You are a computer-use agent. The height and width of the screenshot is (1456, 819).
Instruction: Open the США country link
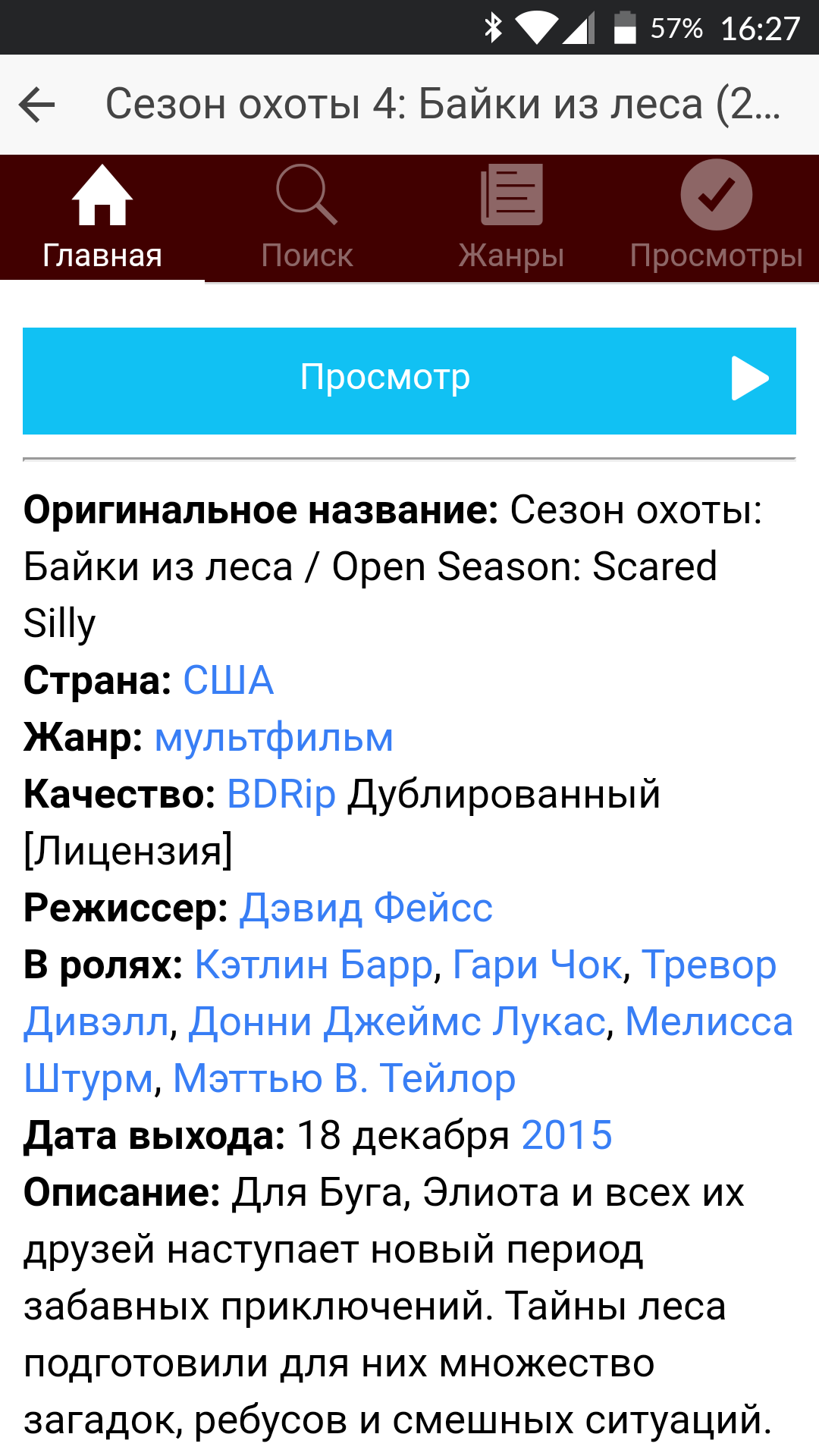tap(228, 680)
